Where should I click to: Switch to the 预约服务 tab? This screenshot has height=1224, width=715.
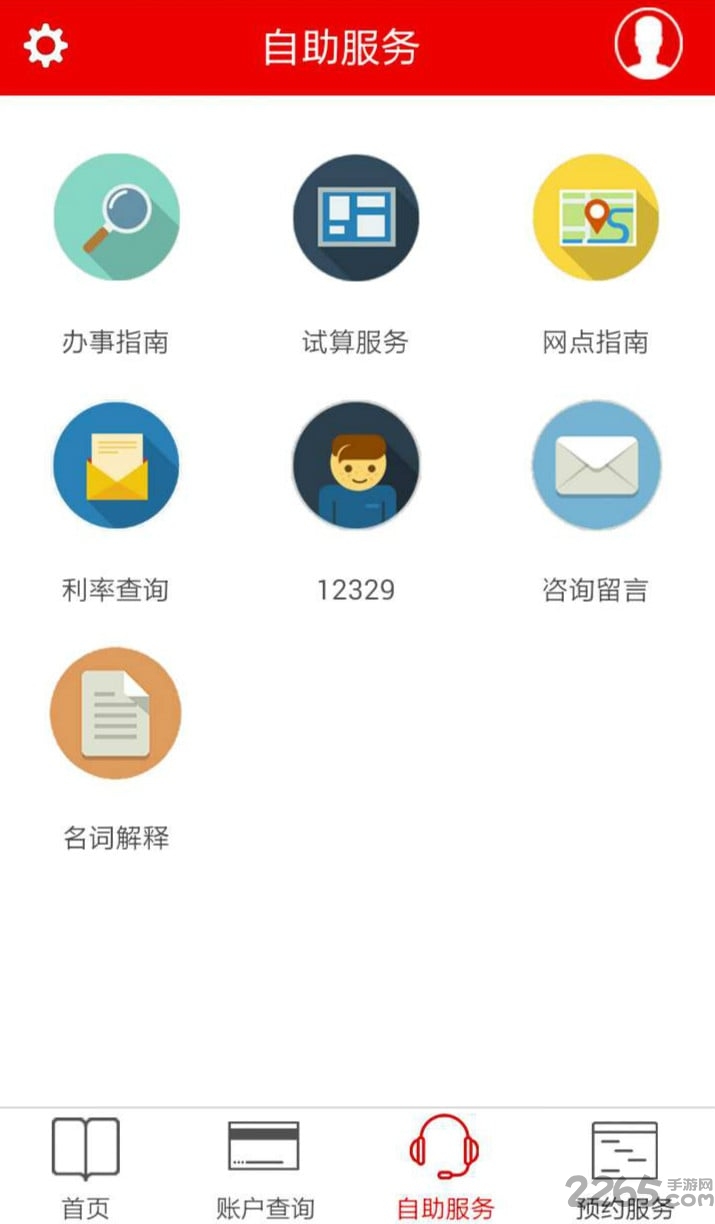tap(625, 1167)
